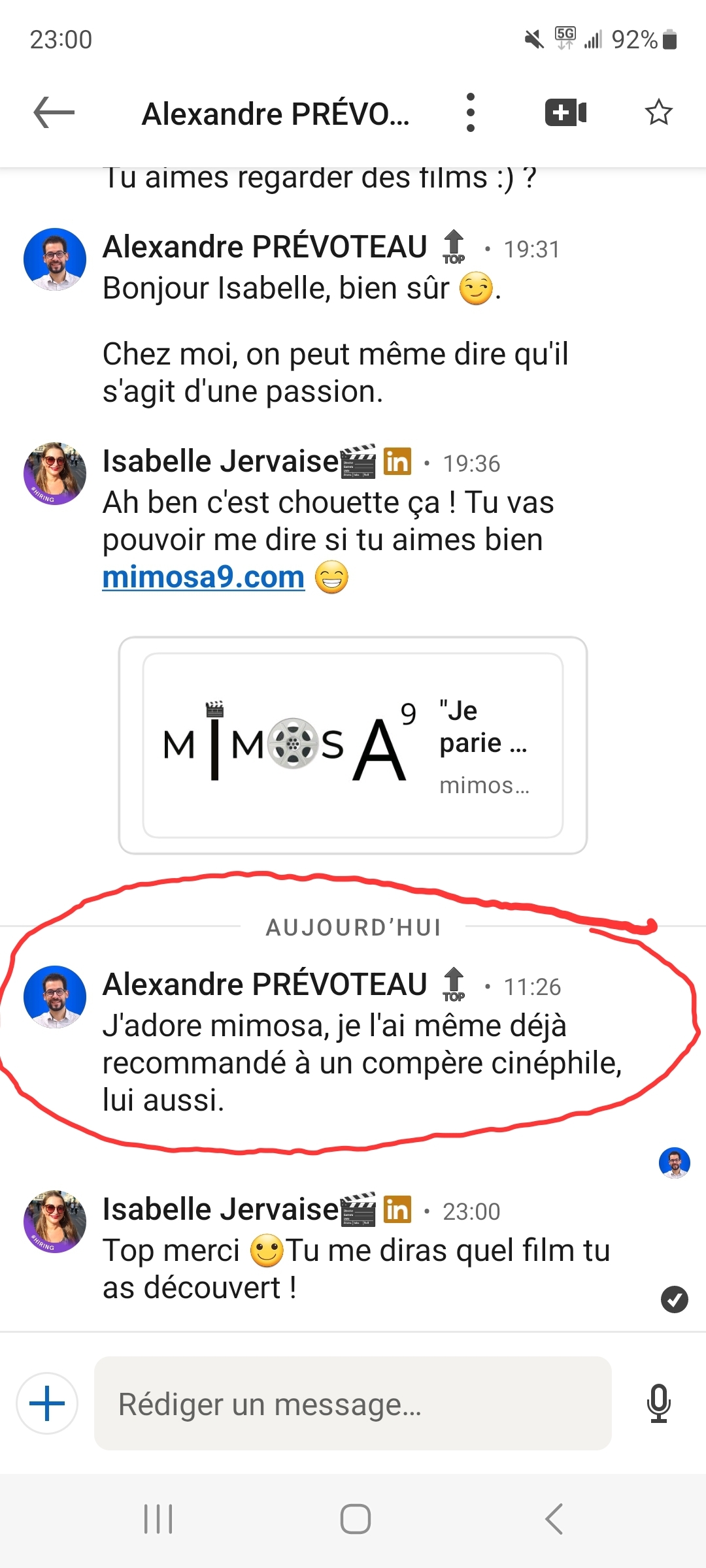Start a video meeting
The height and width of the screenshot is (1568, 706).
click(x=565, y=112)
